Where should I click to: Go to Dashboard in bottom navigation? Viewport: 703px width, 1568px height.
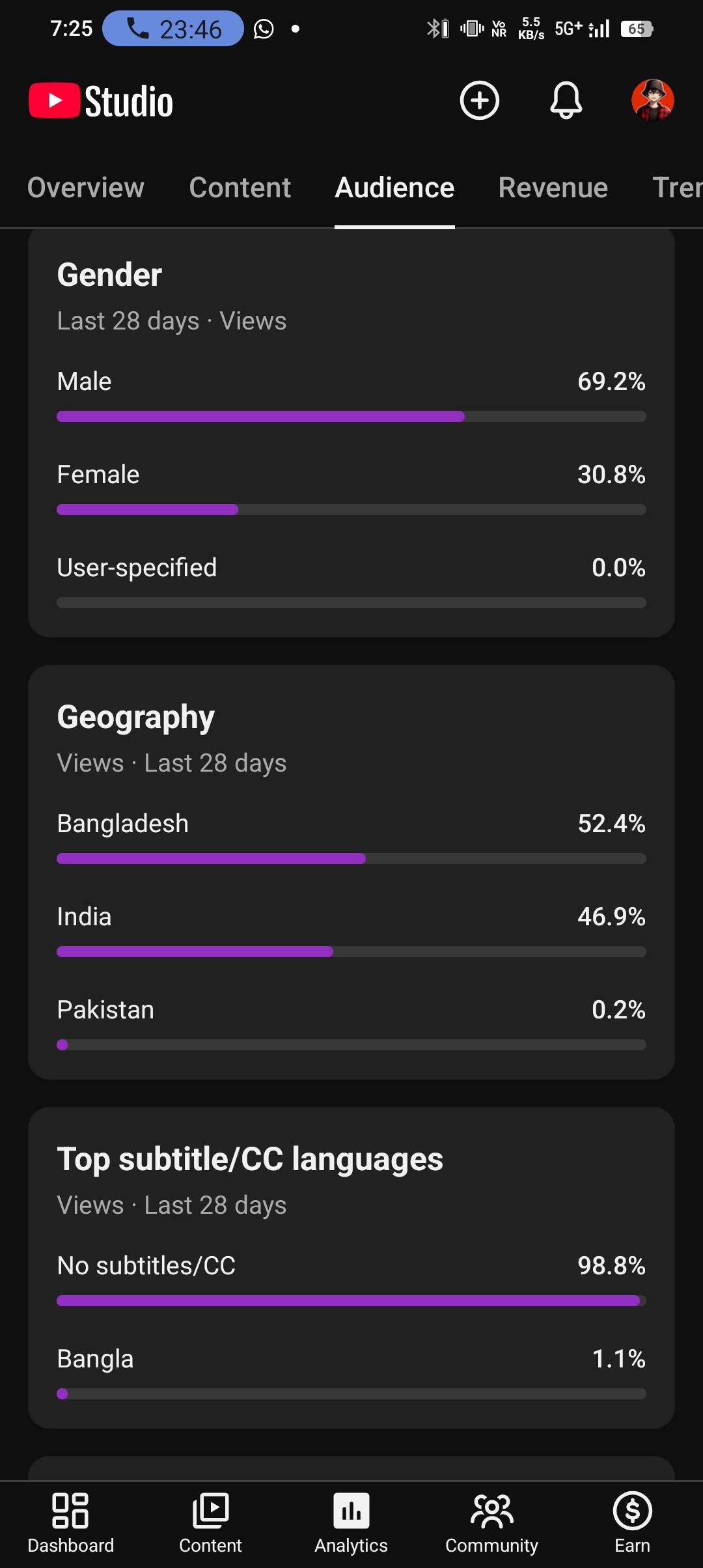tap(70, 1522)
